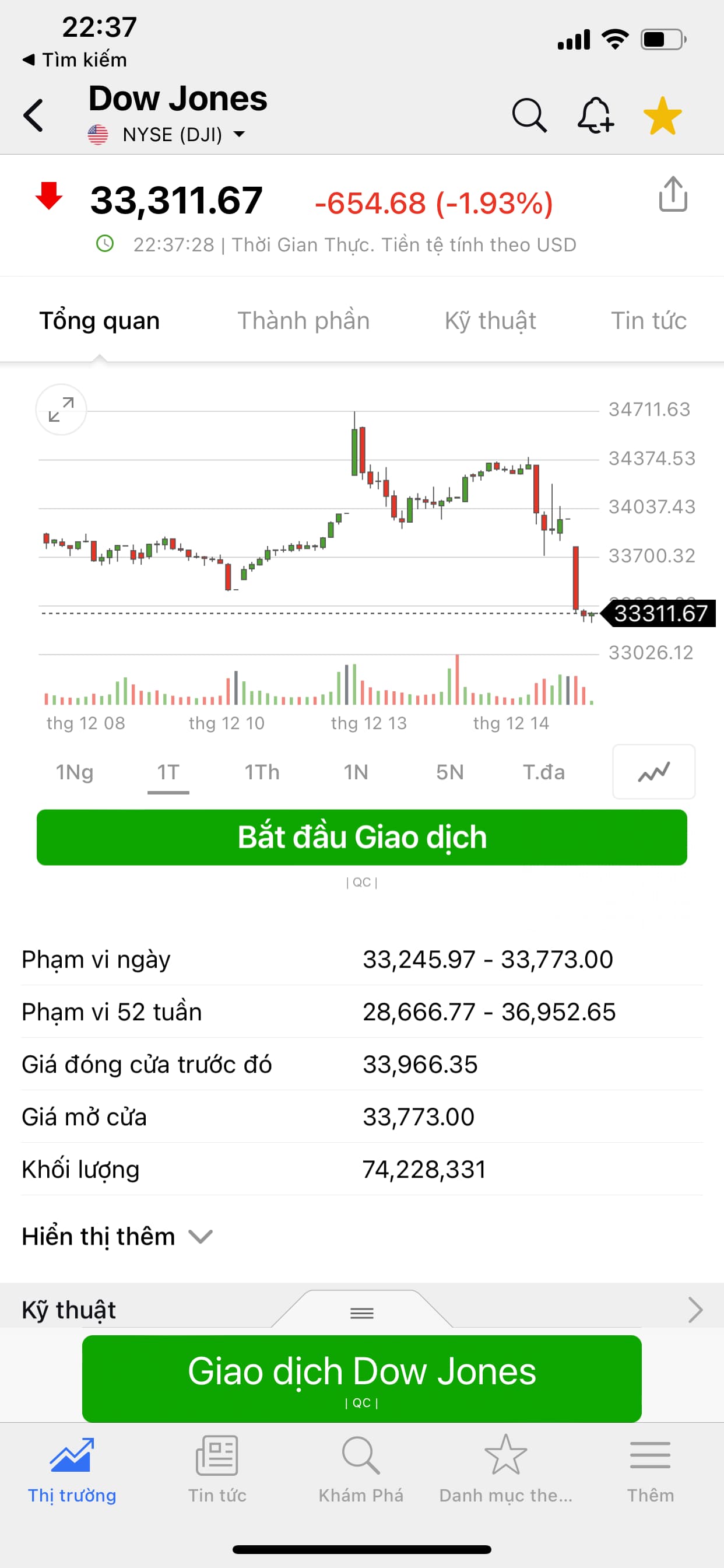Change the chart type with line icon
The image size is (724, 1568).
pyautogui.click(x=653, y=772)
